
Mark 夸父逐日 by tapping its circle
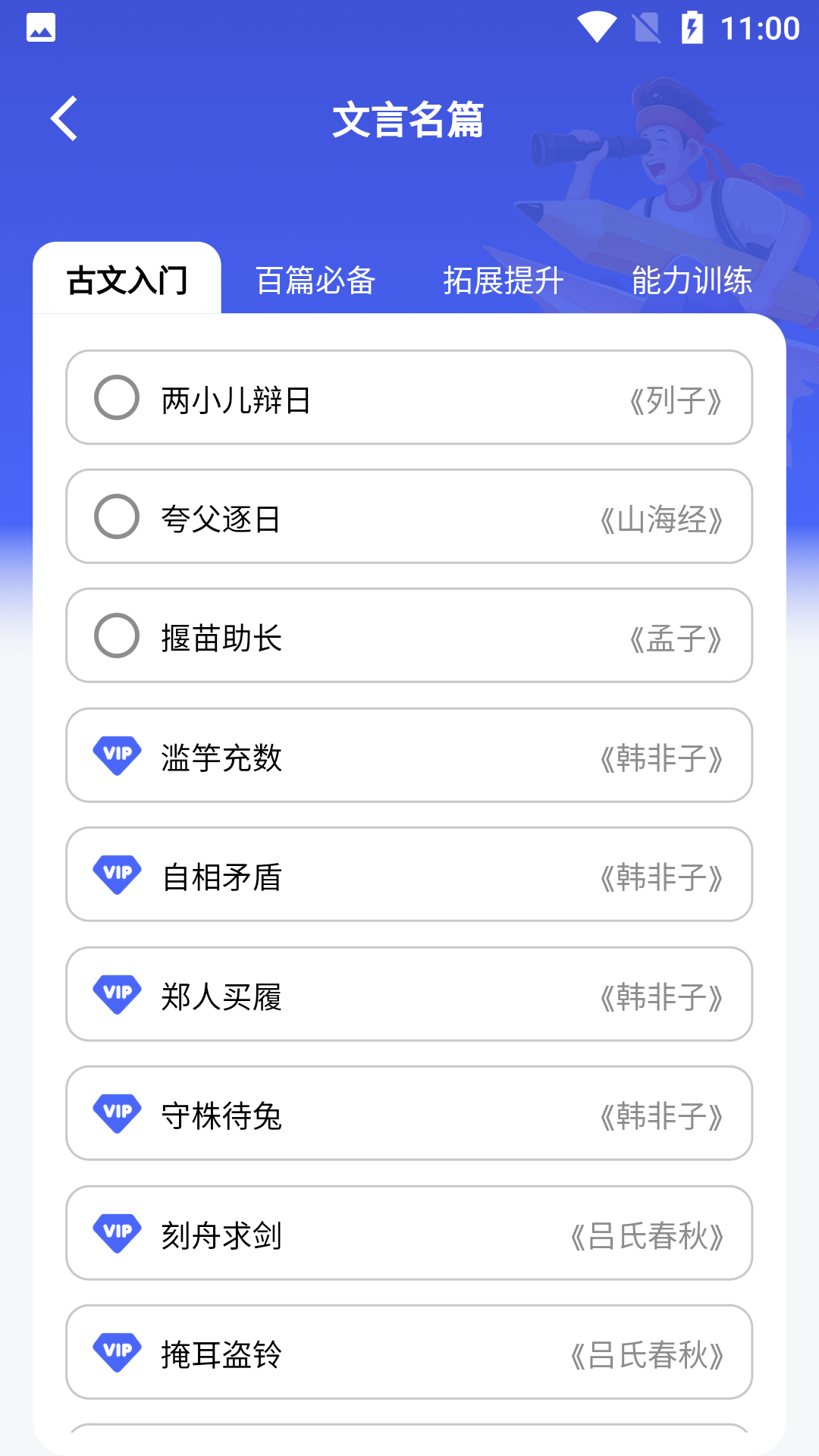point(117,517)
